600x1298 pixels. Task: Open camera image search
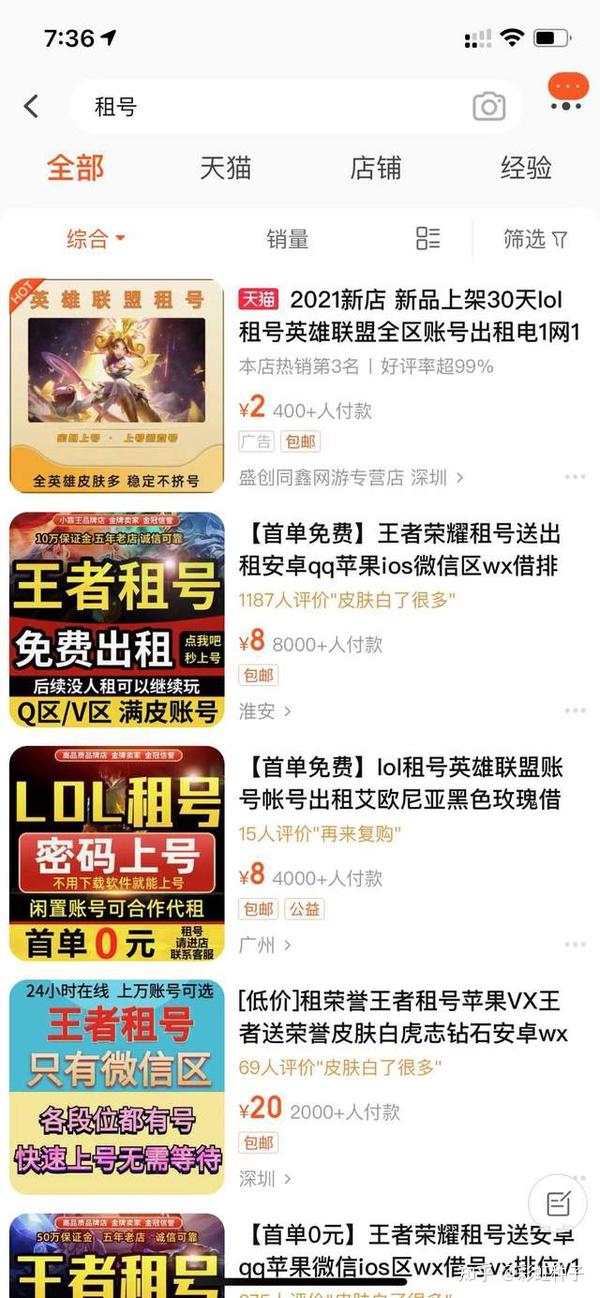[x=489, y=107]
